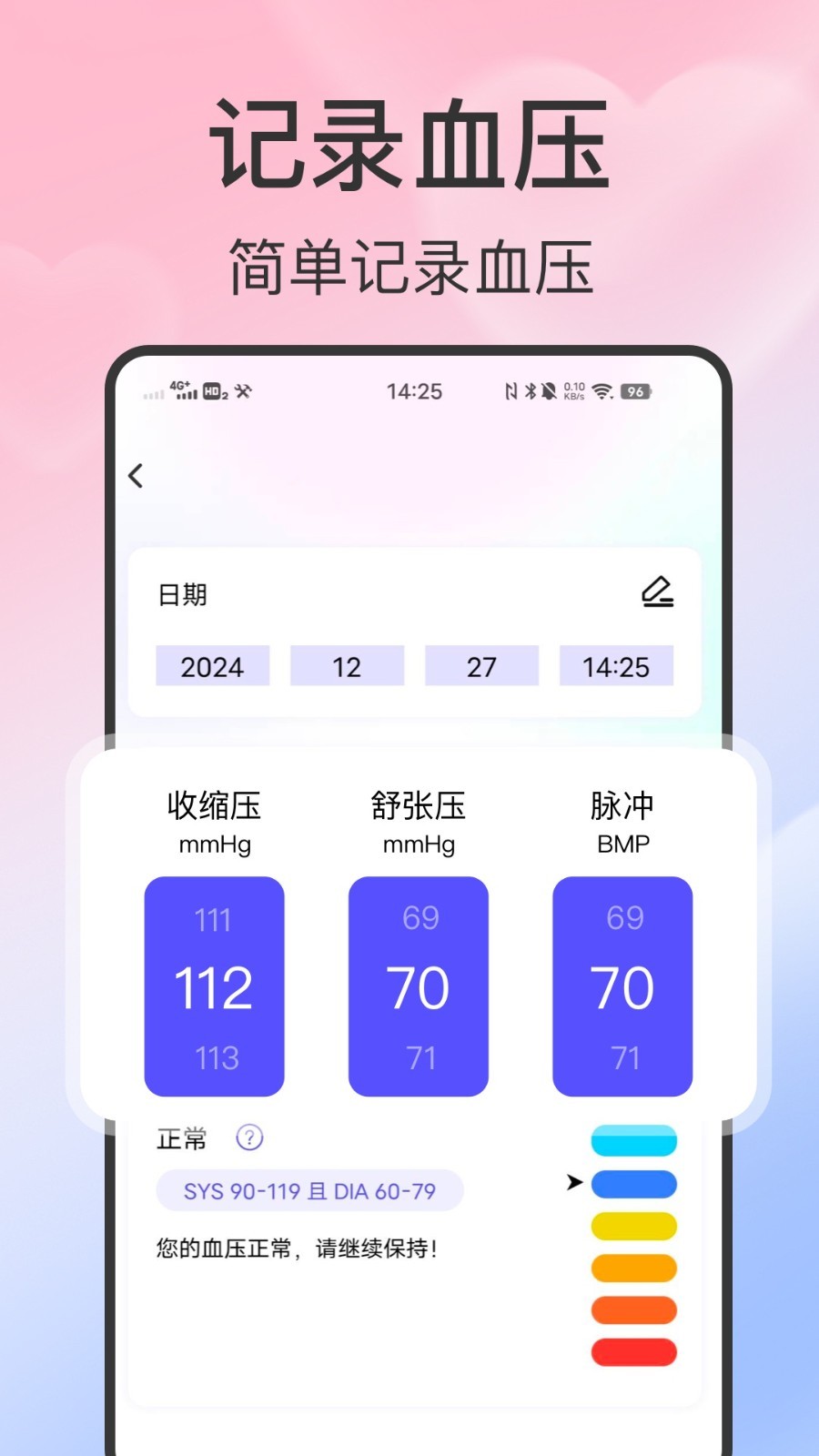This screenshot has height=1456, width=819.
Task: Open the date edit pencil icon
Action: (658, 593)
